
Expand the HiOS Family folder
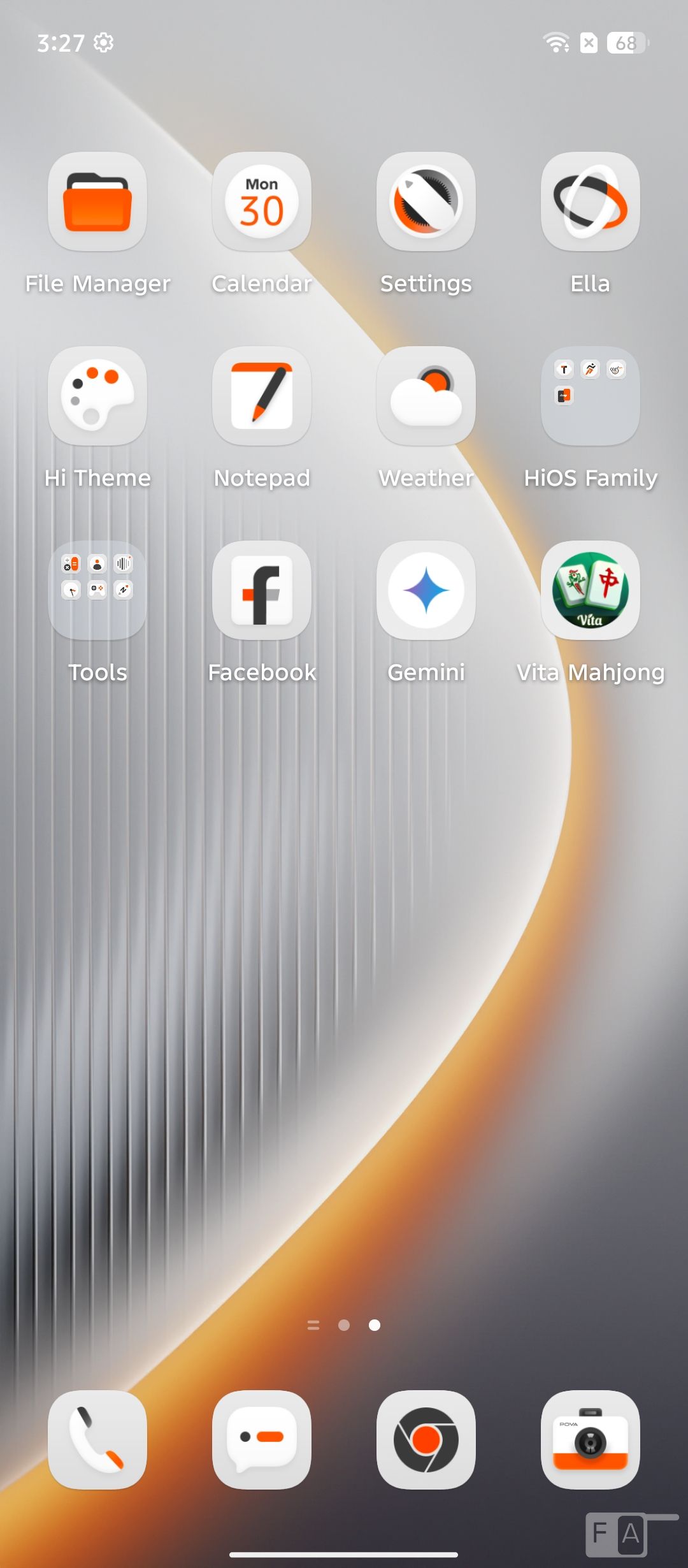click(591, 396)
